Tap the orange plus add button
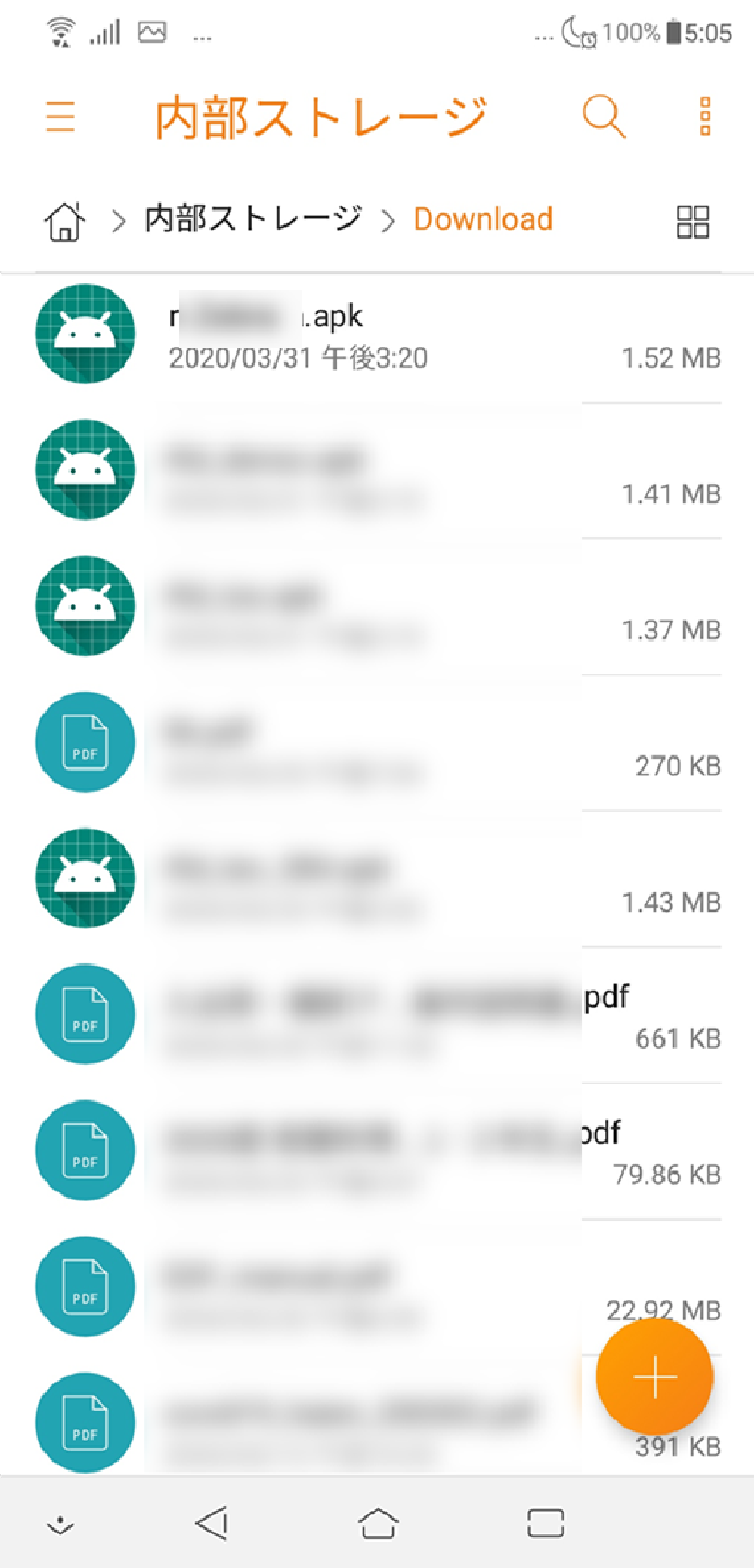This screenshot has width=754, height=1568. coord(654,1377)
